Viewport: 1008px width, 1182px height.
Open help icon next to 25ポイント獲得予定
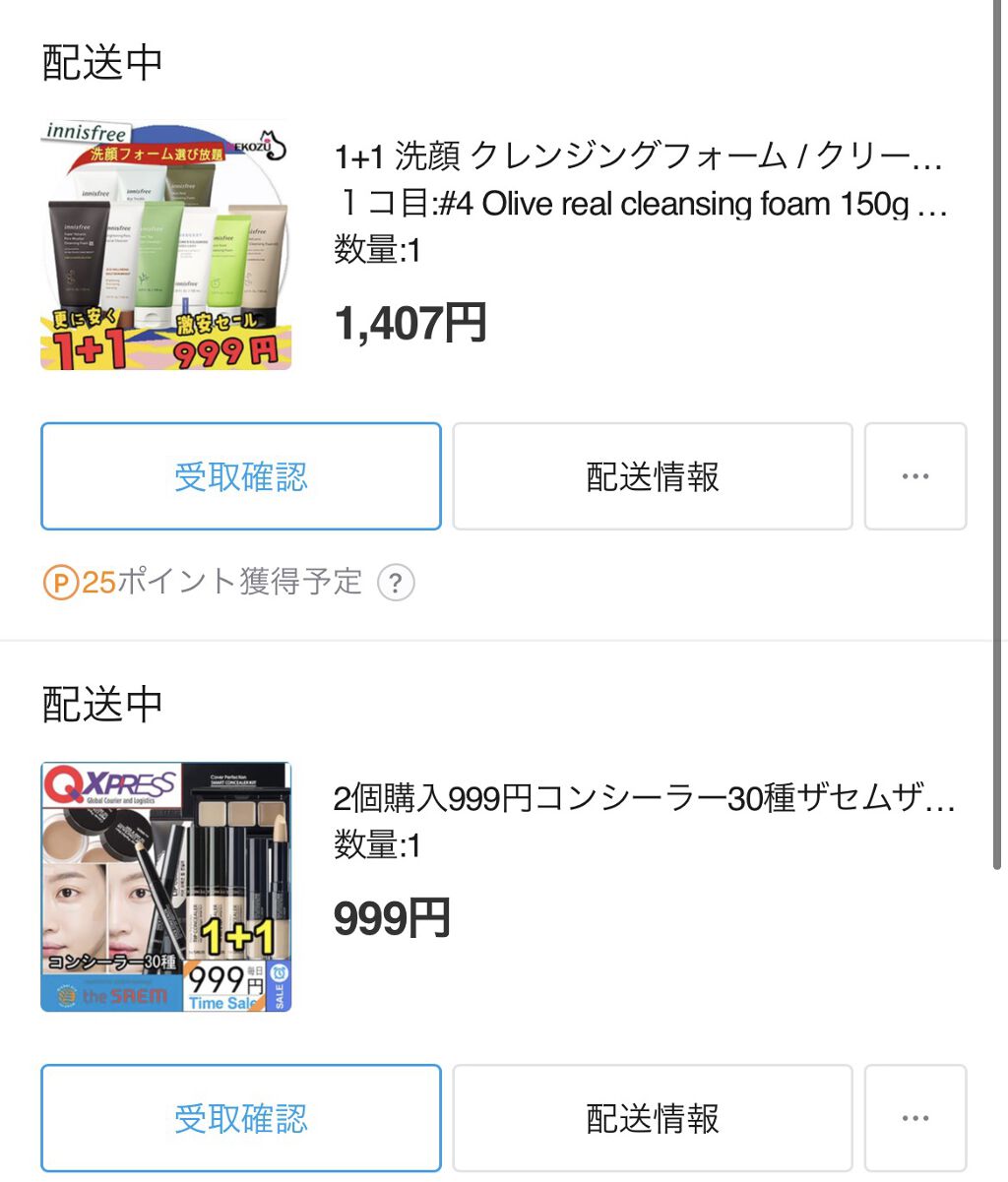coord(395,583)
